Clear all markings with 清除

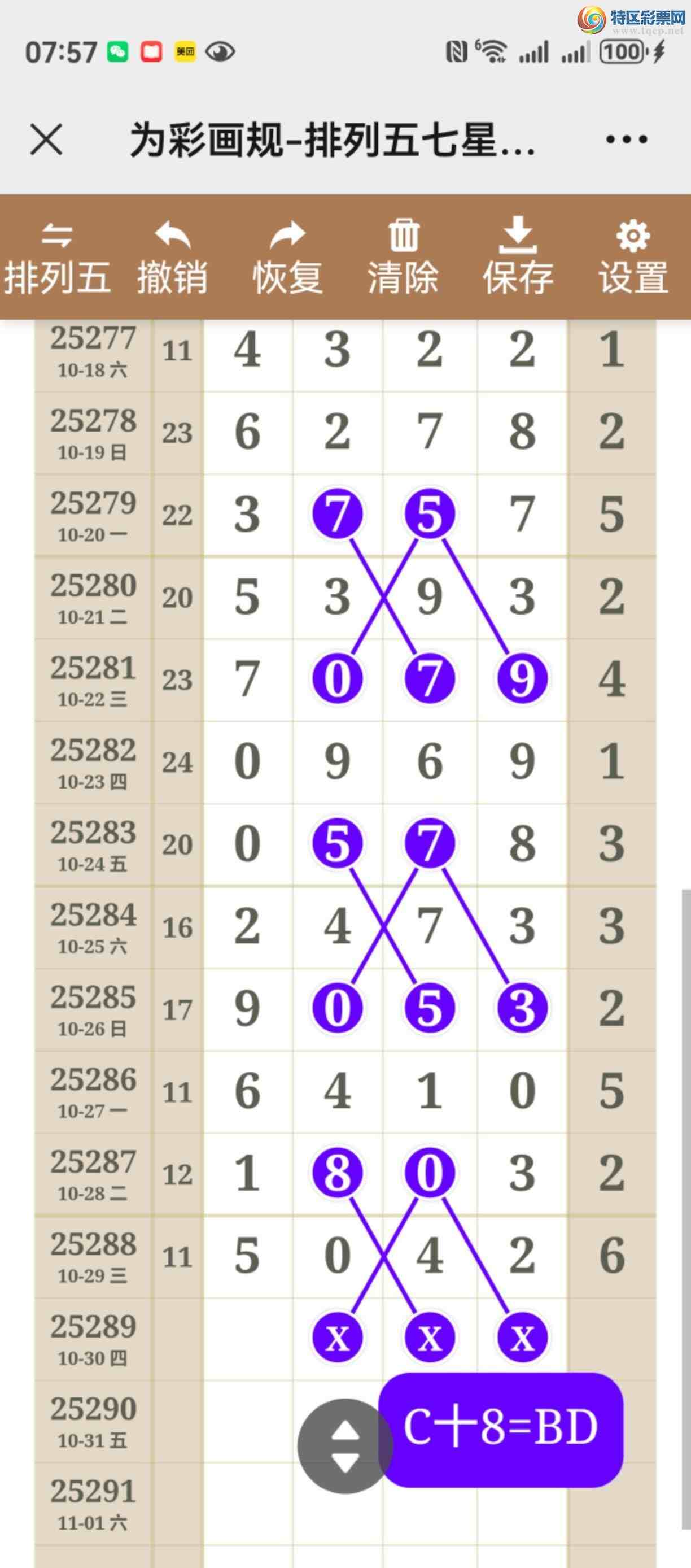pos(403,258)
